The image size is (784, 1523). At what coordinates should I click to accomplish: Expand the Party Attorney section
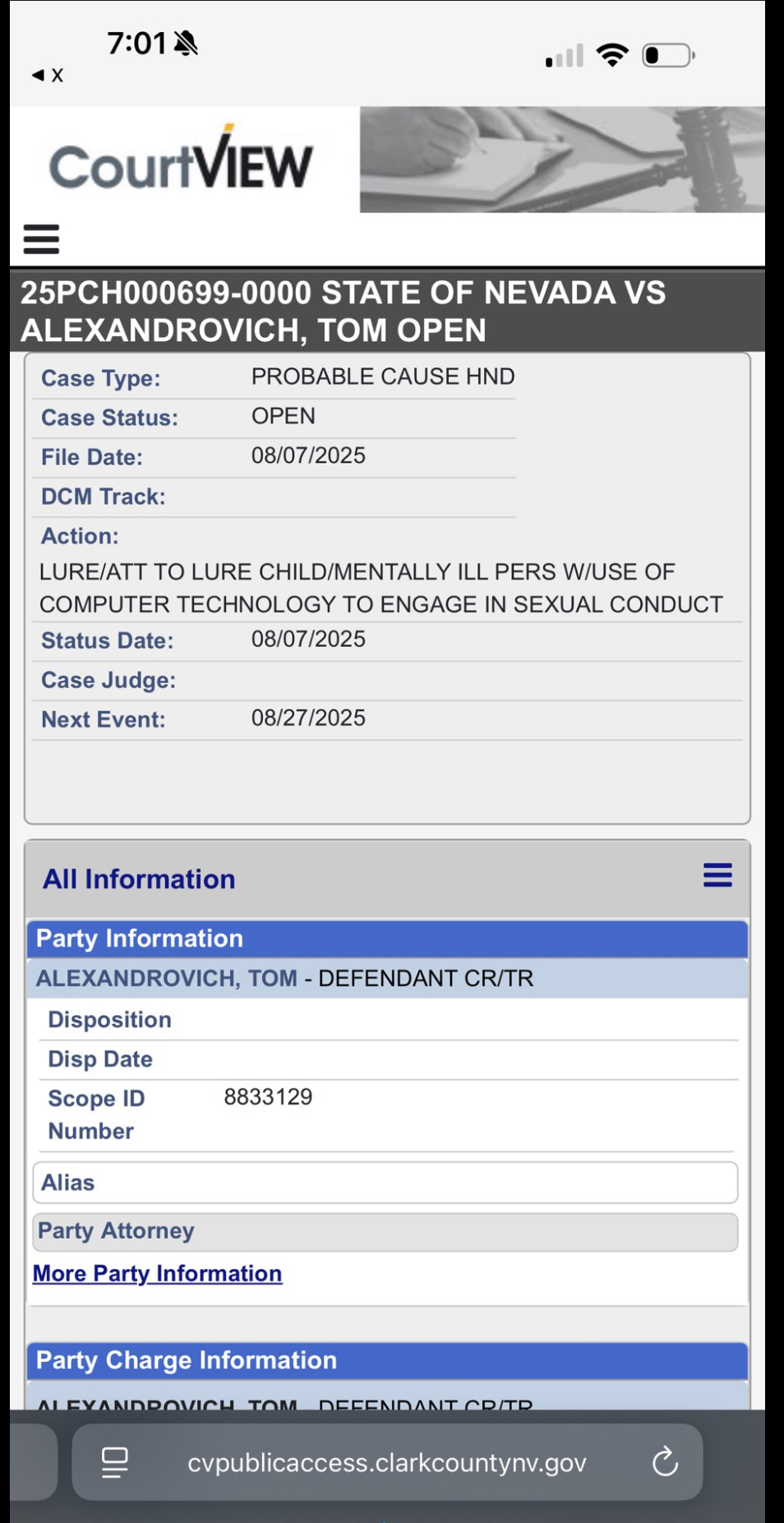click(385, 1231)
